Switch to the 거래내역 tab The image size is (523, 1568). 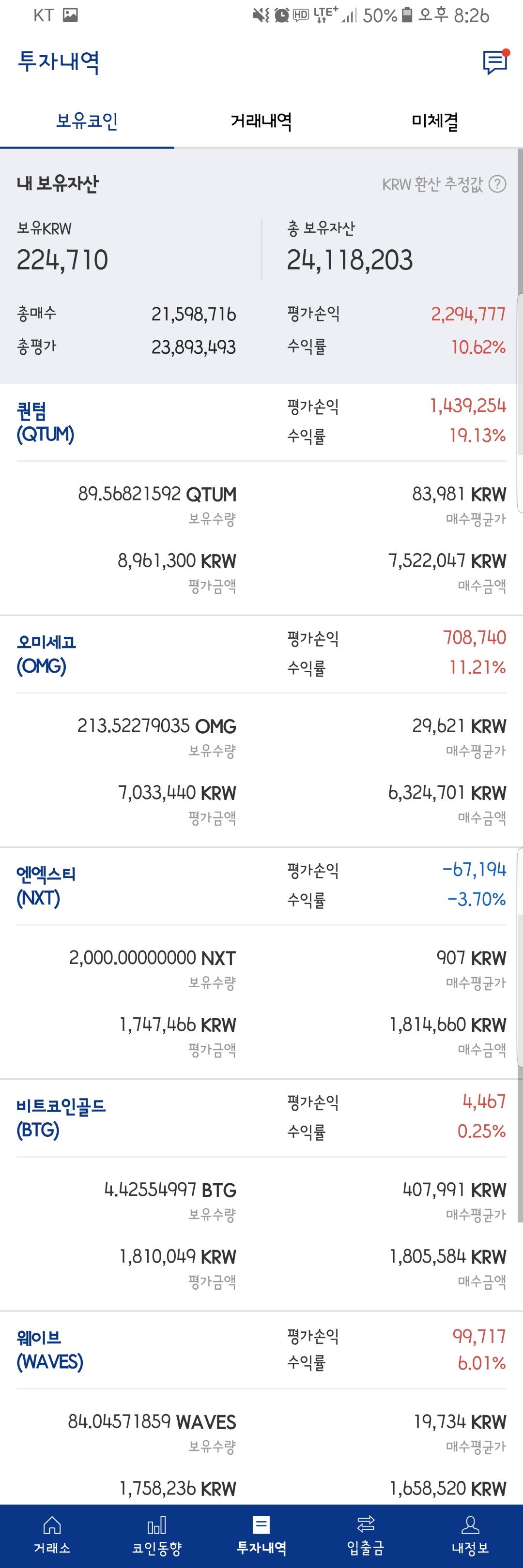(261, 121)
